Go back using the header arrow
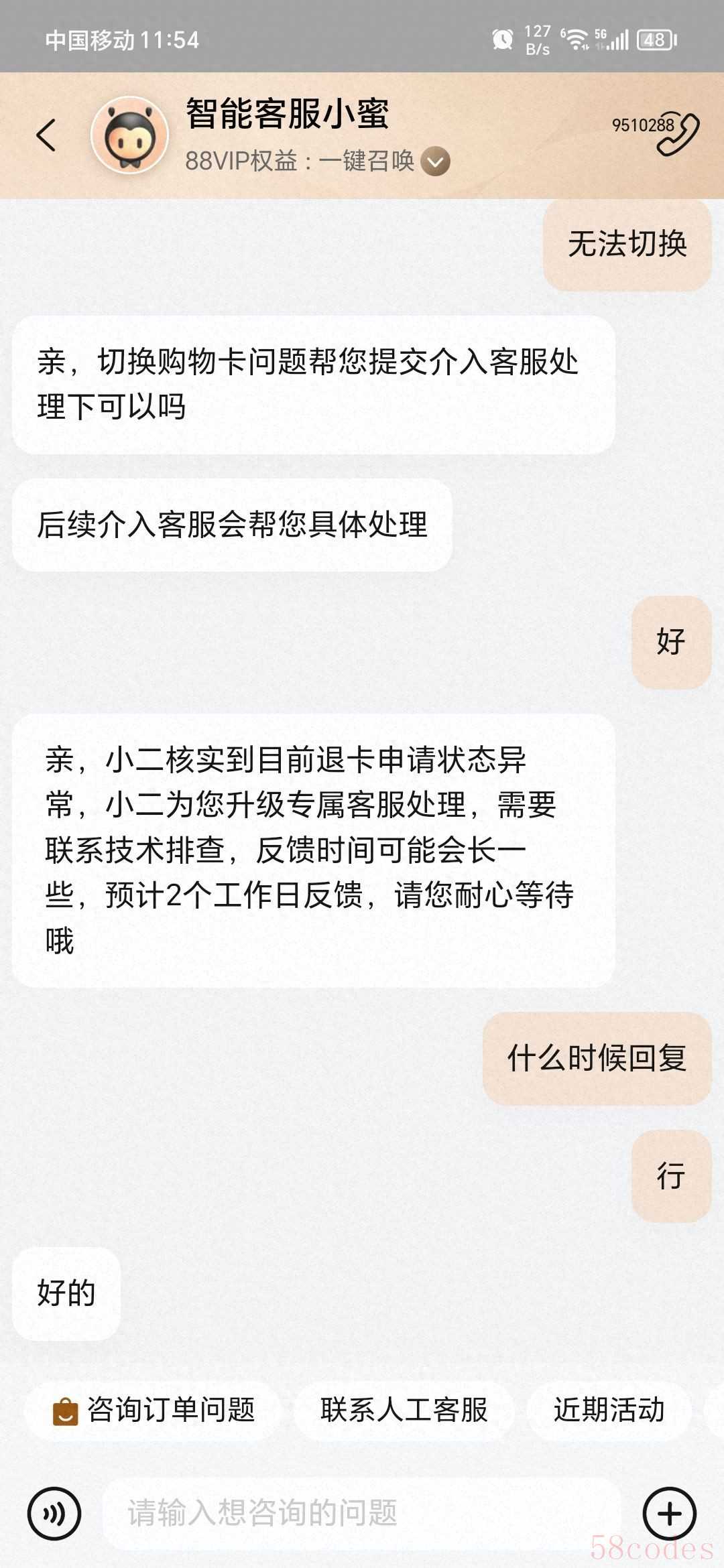This screenshot has width=724, height=1568. coord(46,135)
